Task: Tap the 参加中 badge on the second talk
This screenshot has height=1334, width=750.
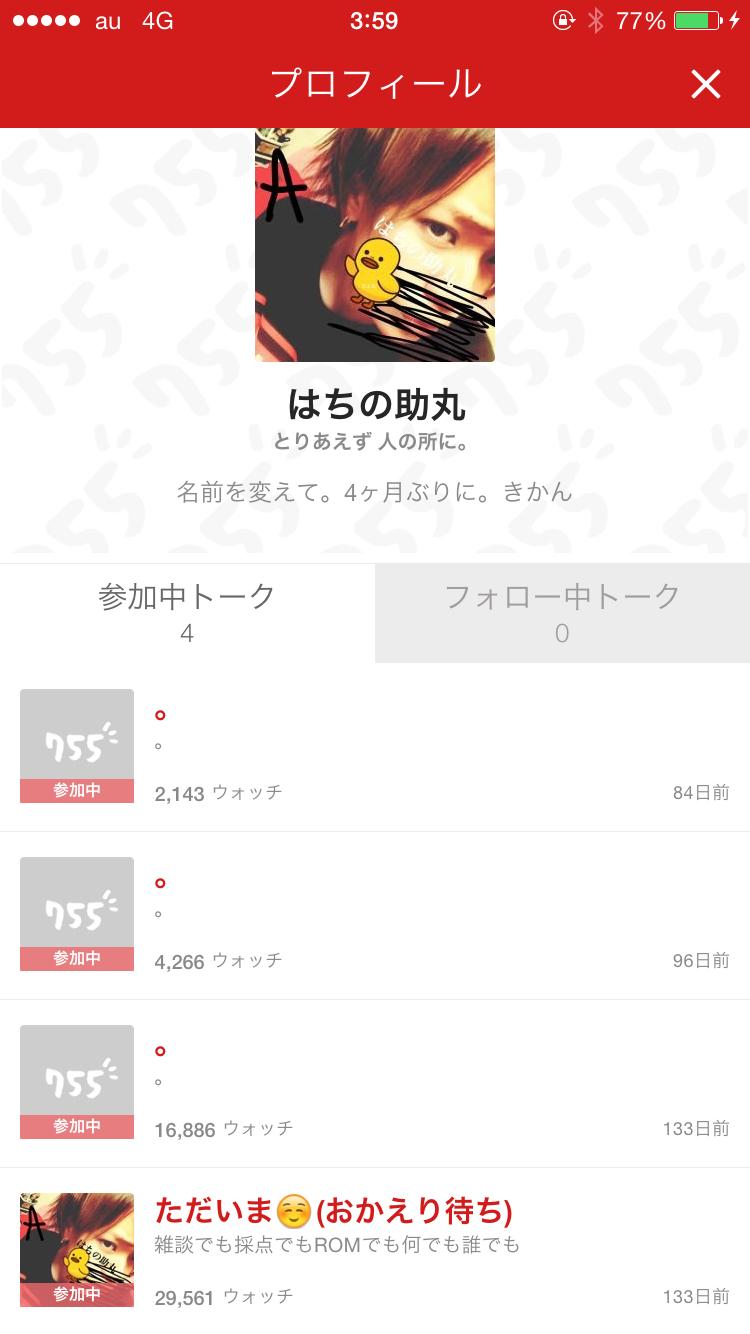Action: [x=77, y=957]
